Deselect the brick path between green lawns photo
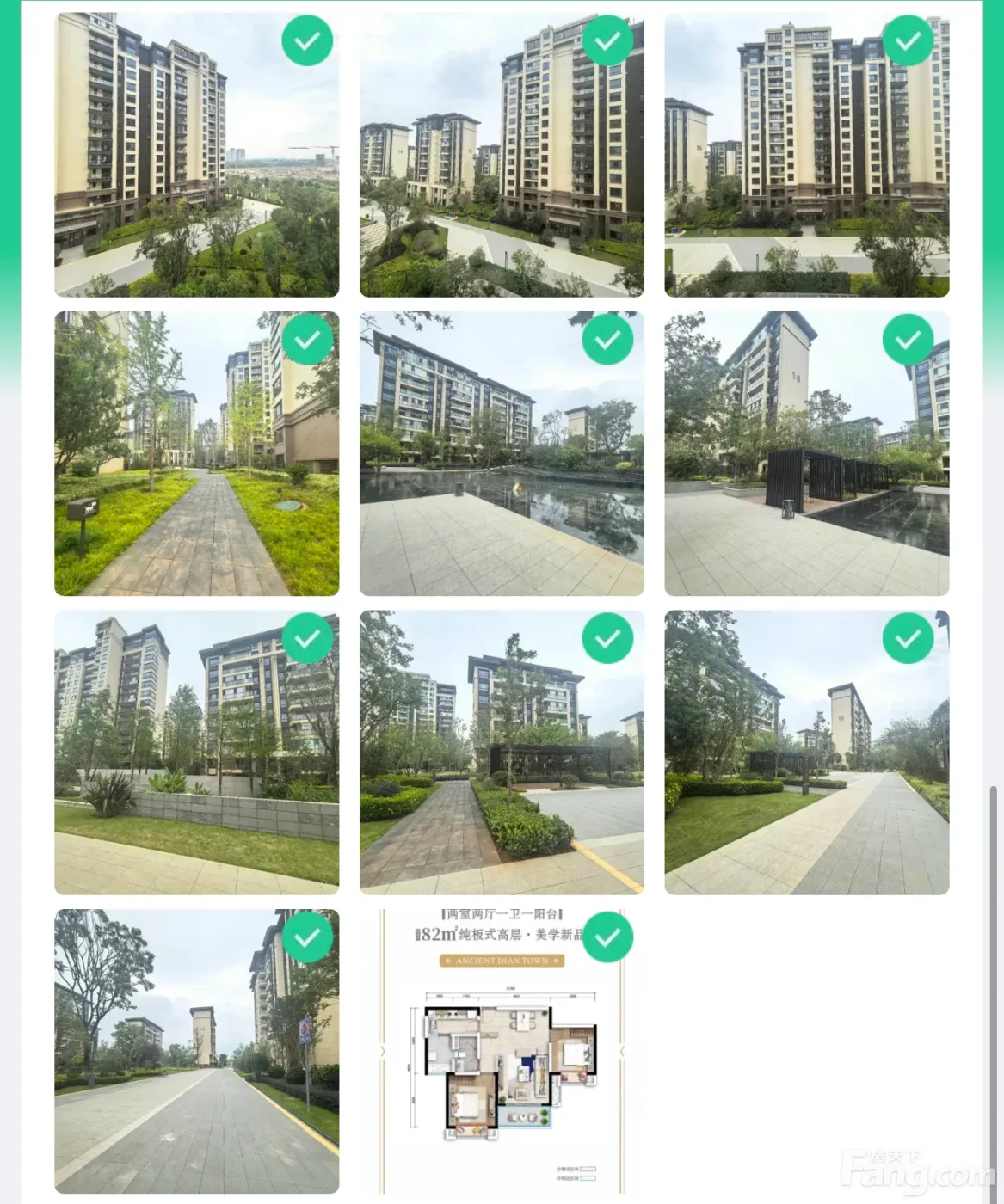 click(307, 340)
